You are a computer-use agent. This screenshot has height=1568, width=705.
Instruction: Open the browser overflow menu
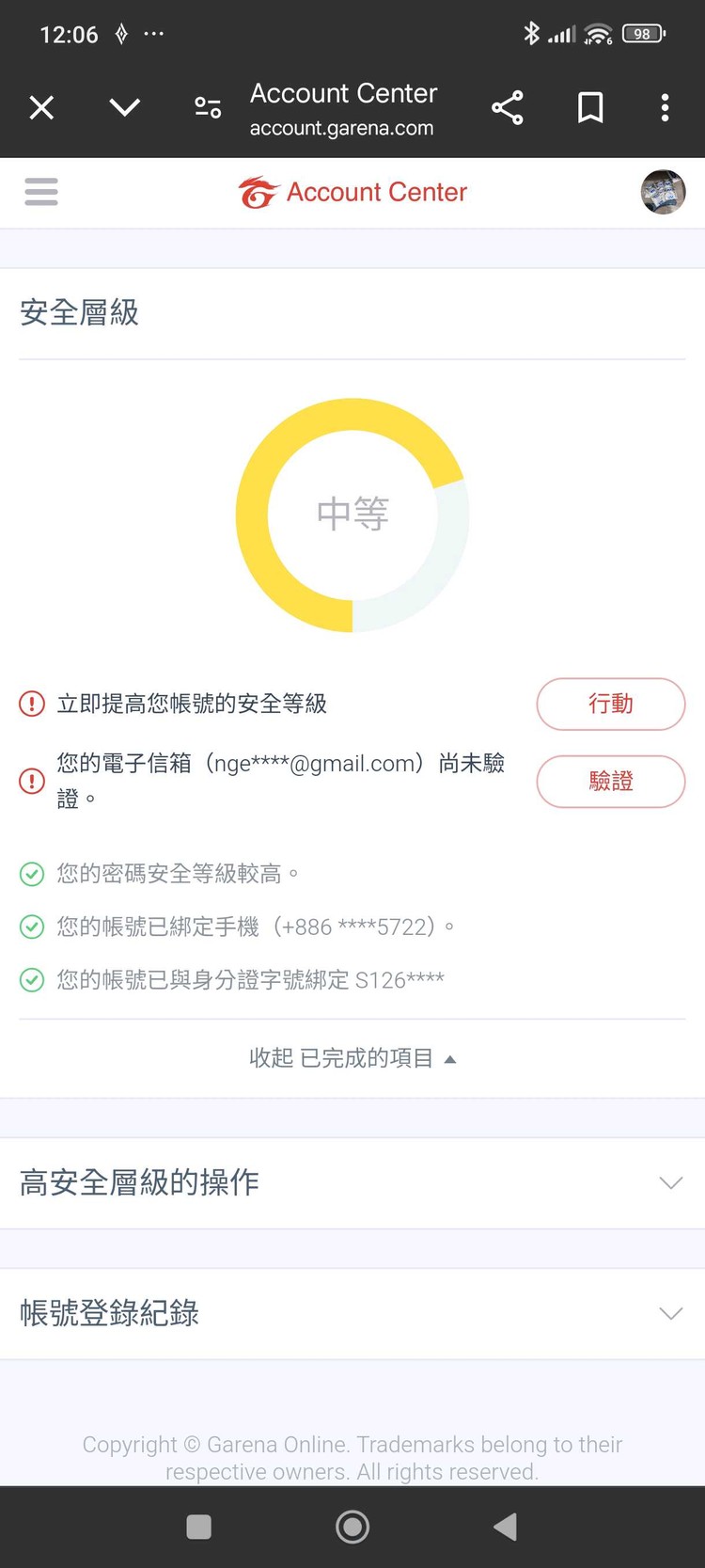(665, 108)
